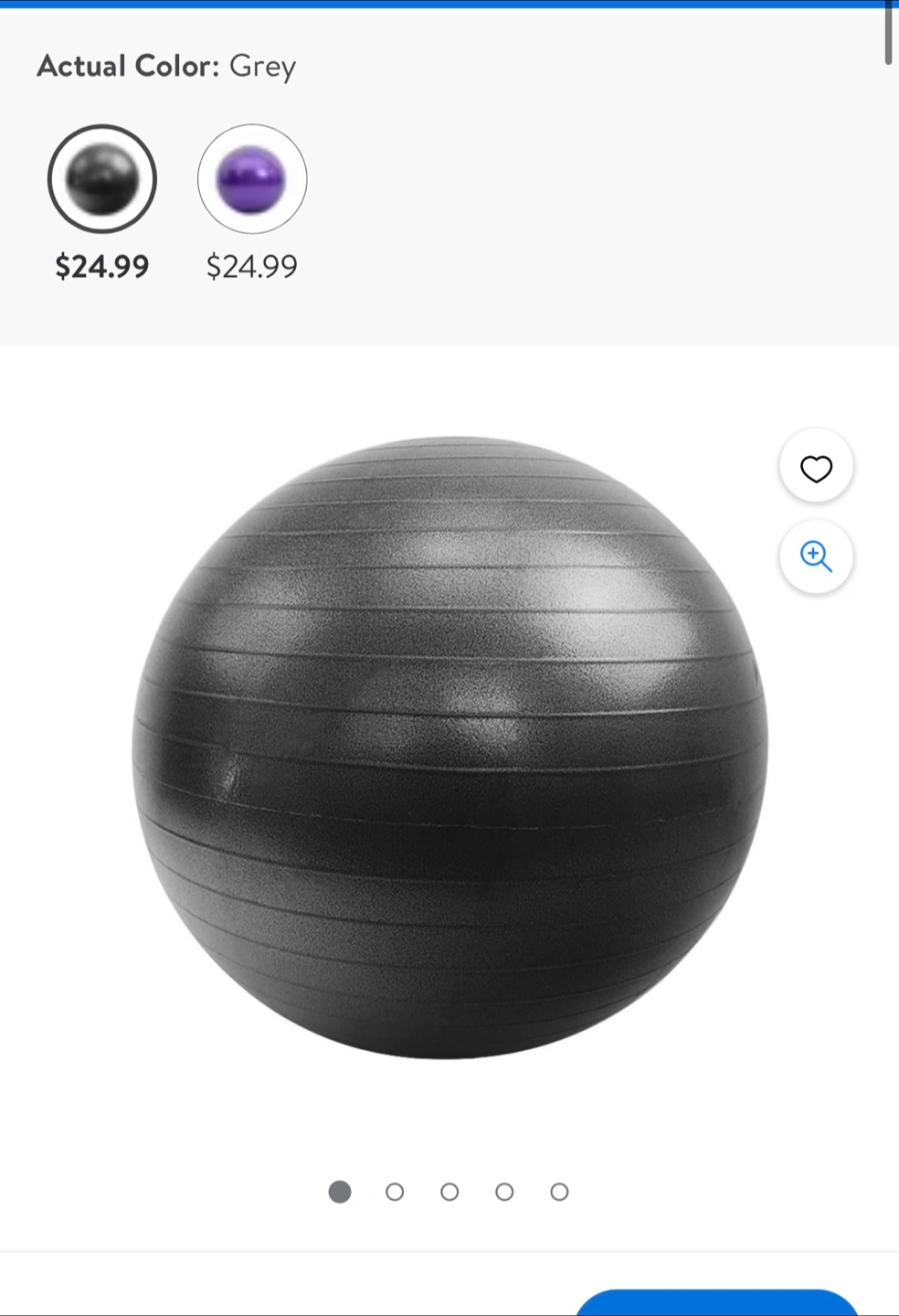This screenshot has width=899, height=1316.
Task: Jump to the fifth image indicator dot
Action: pyautogui.click(x=559, y=1192)
